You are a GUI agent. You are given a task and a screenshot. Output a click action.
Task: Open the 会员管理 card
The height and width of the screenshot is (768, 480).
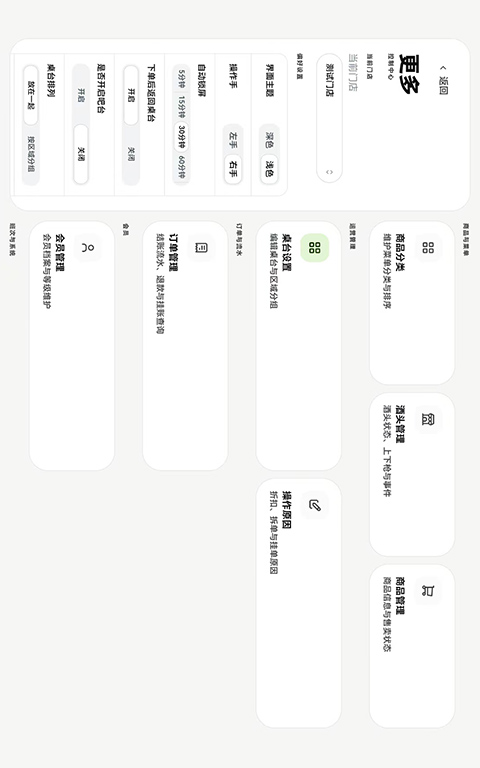(72, 345)
